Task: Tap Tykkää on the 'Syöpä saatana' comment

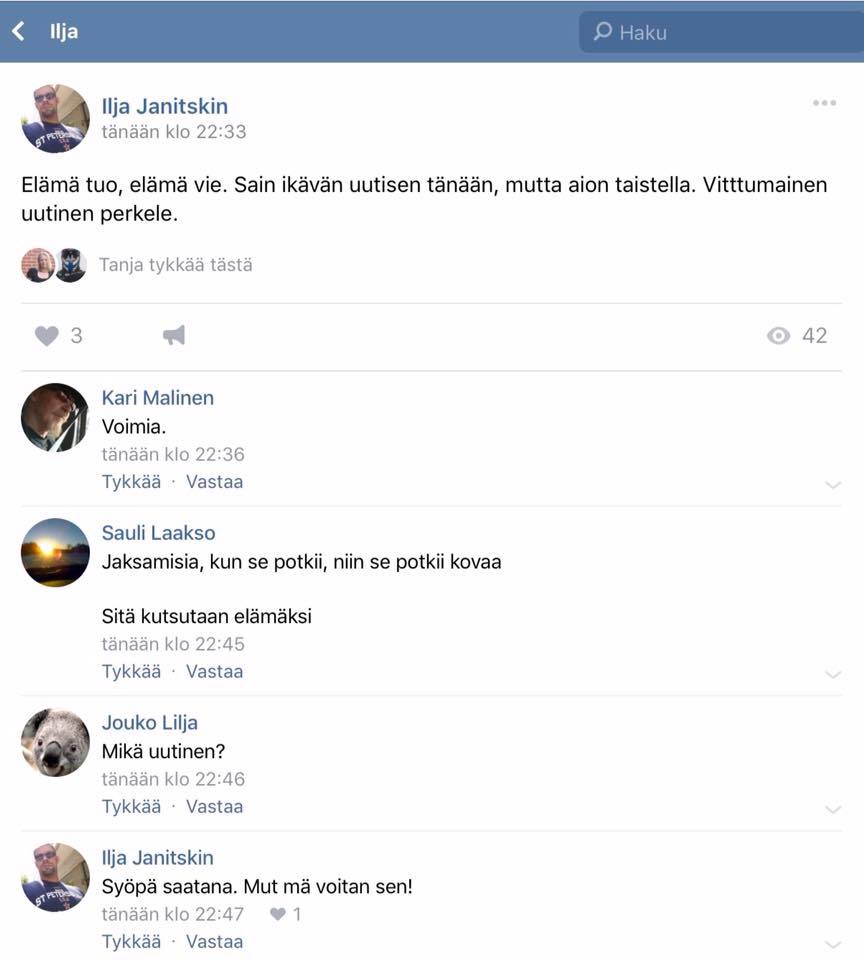Action: (131, 942)
